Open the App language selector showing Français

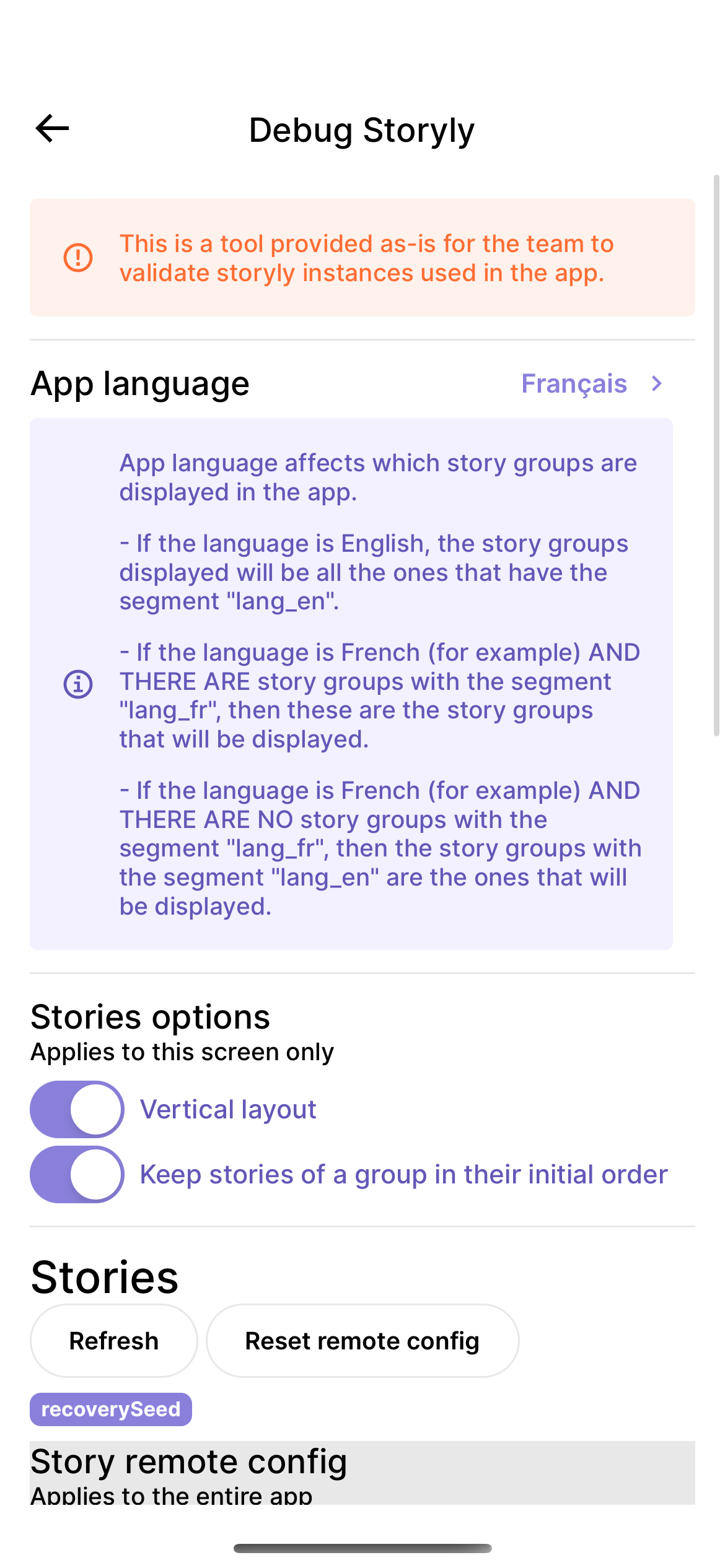tap(592, 383)
